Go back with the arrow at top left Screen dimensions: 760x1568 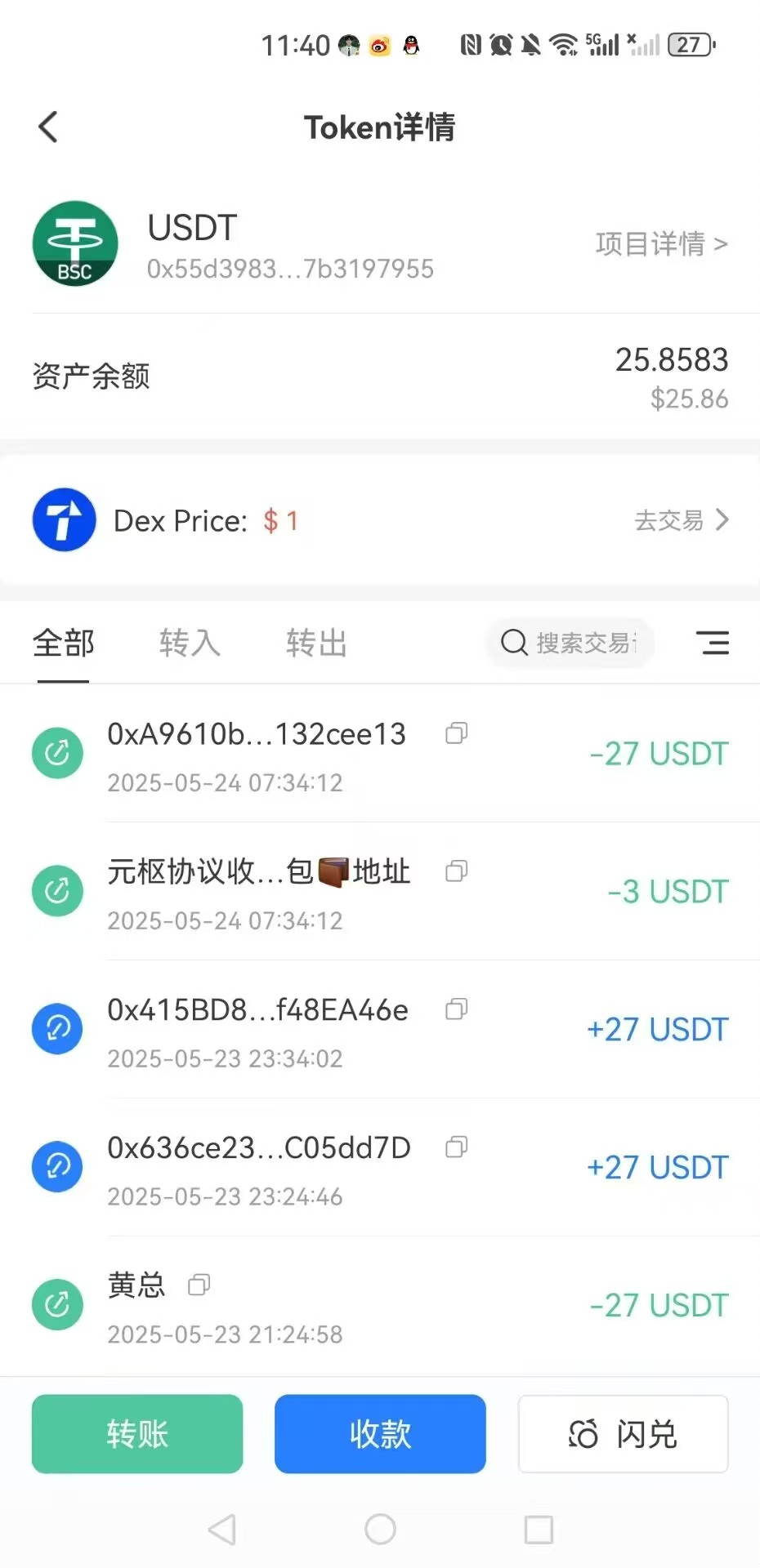pos(47,127)
